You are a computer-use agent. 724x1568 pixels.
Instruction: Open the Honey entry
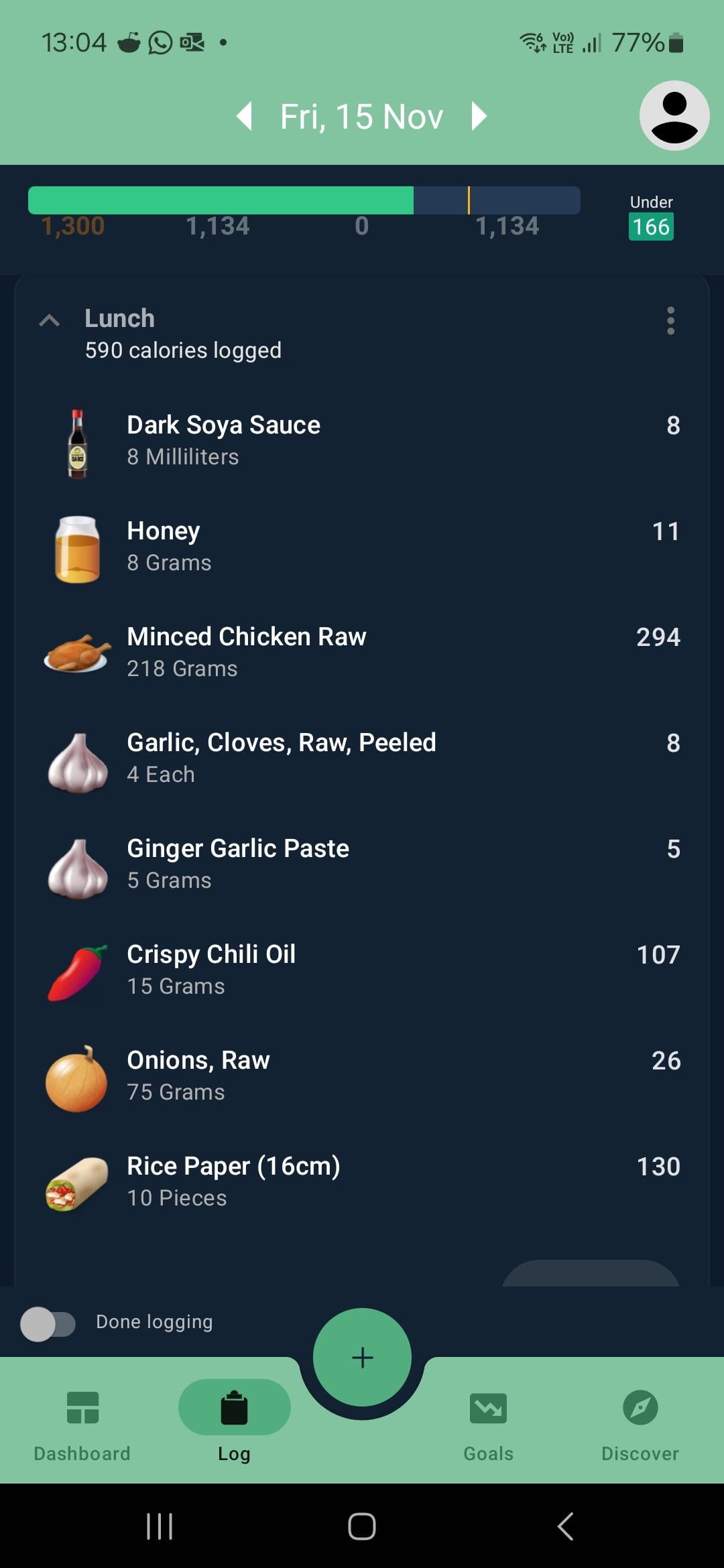point(362,547)
